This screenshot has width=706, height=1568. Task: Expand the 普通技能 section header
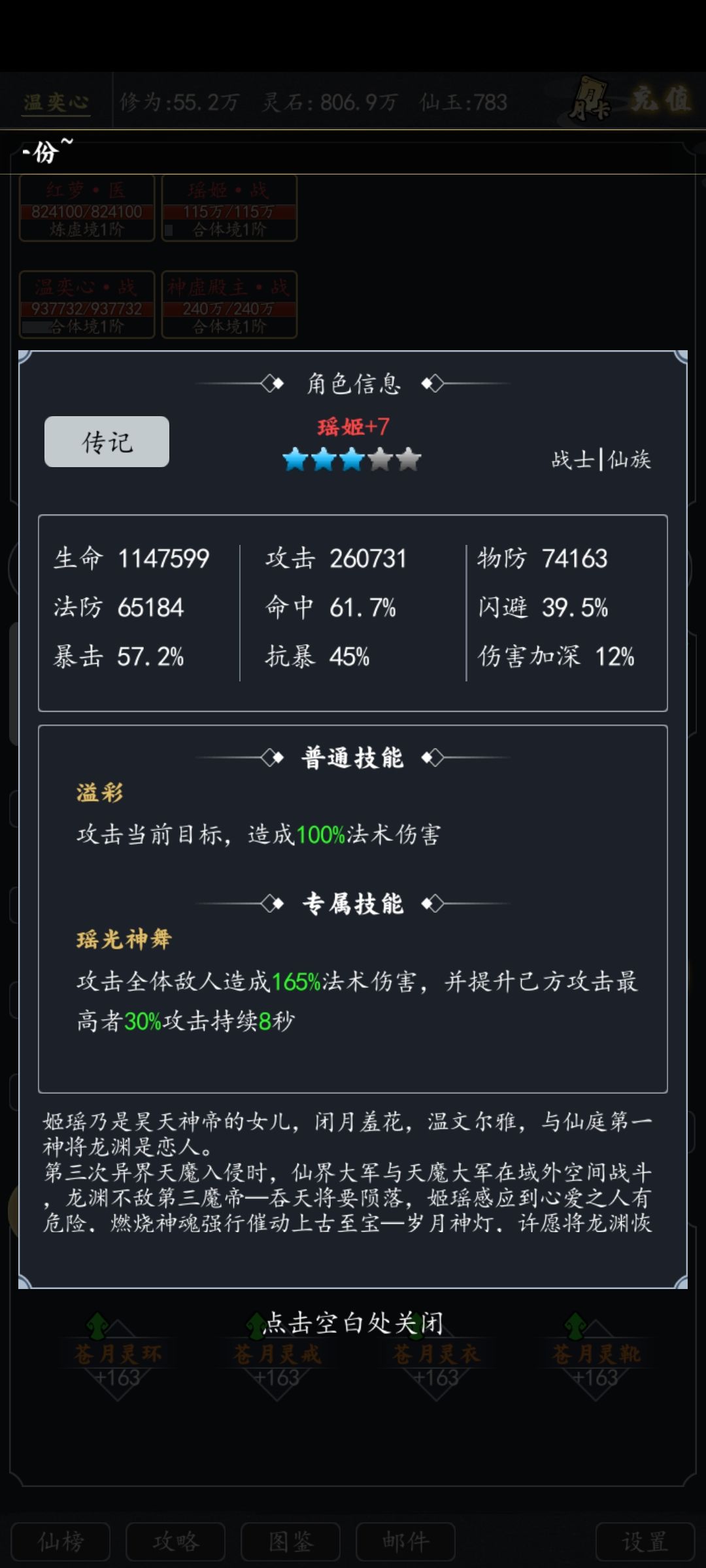(x=354, y=758)
